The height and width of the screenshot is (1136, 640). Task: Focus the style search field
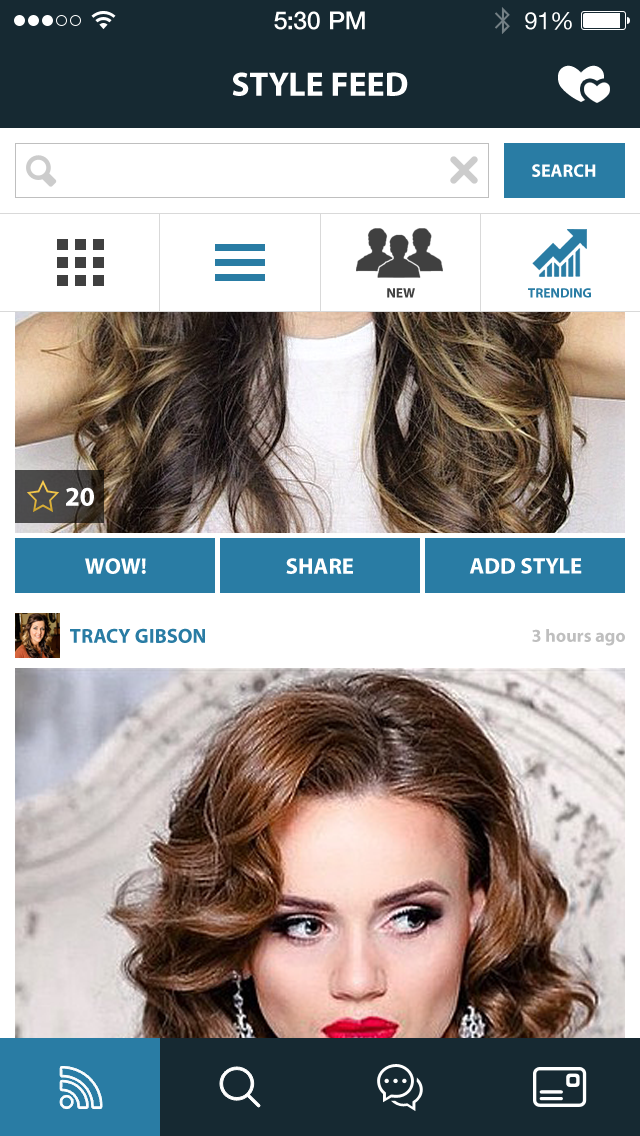click(x=250, y=171)
